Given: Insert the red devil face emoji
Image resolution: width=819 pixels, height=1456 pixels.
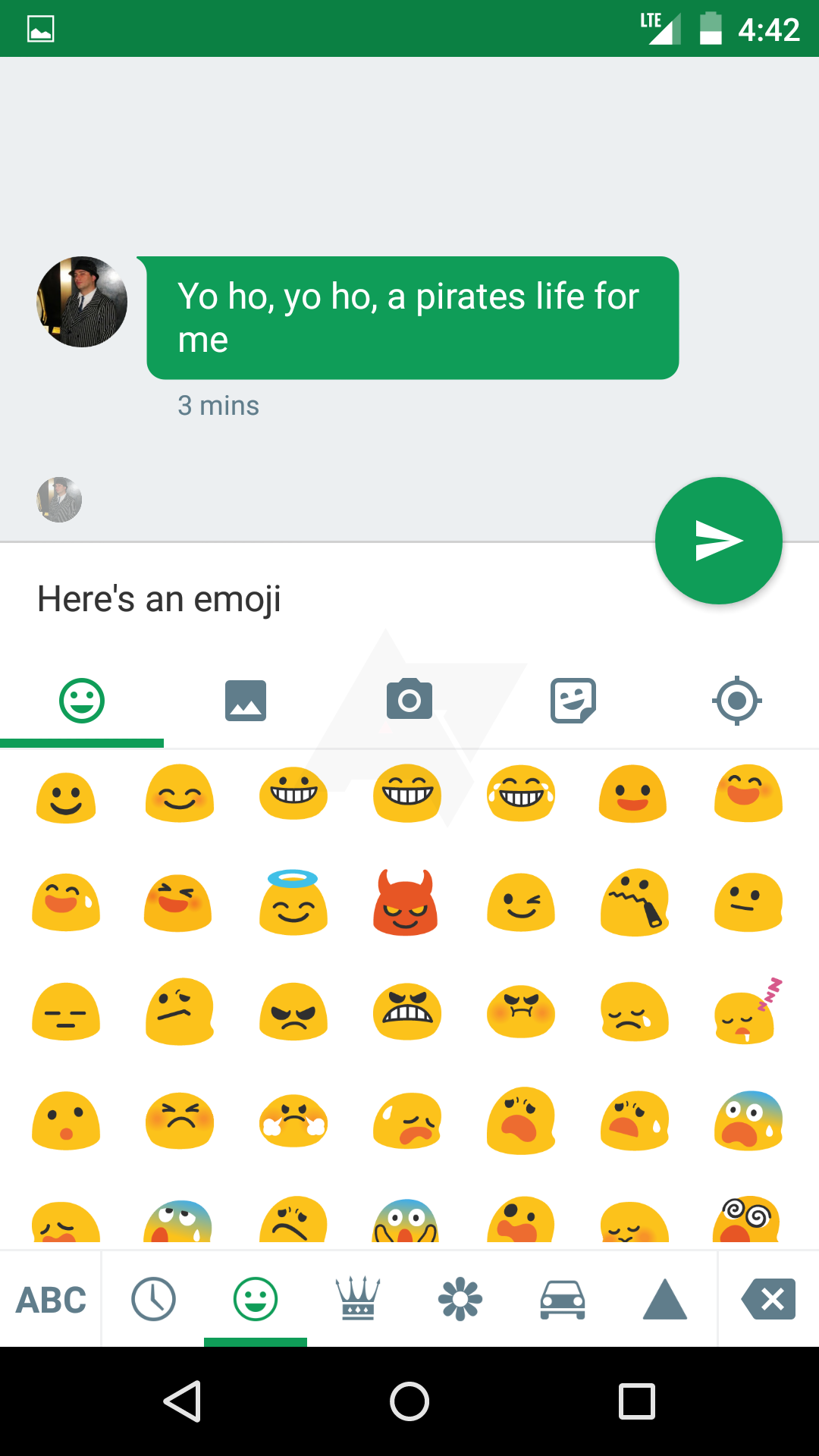Looking at the screenshot, I should click(406, 903).
